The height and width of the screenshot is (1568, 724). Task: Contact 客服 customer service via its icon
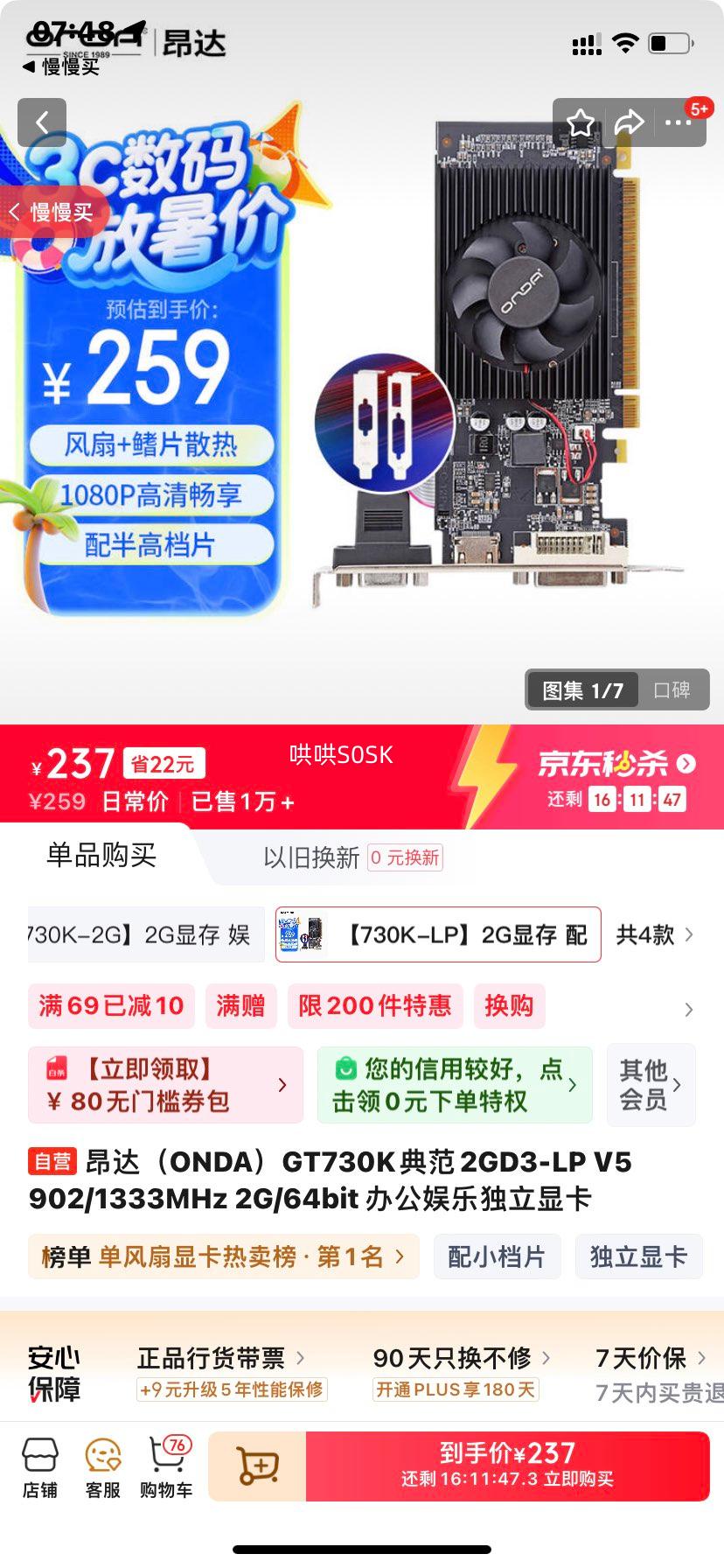(104, 1457)
